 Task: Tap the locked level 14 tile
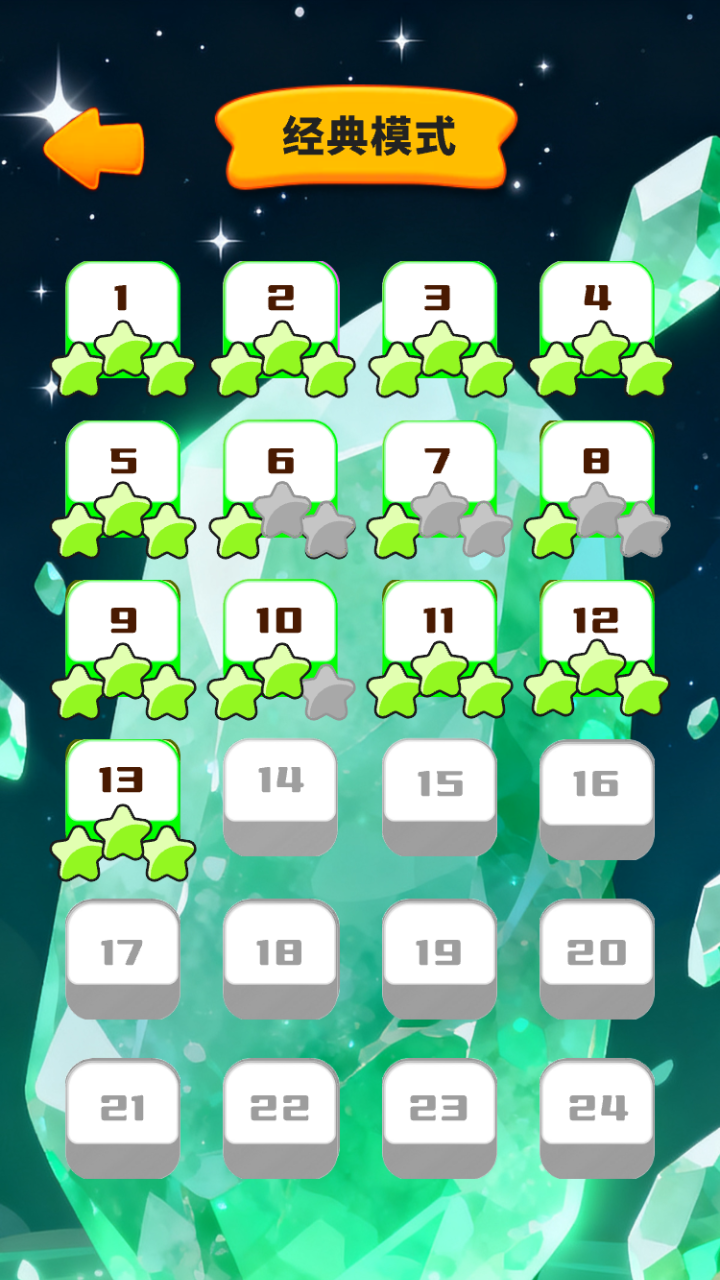point(280,788)
